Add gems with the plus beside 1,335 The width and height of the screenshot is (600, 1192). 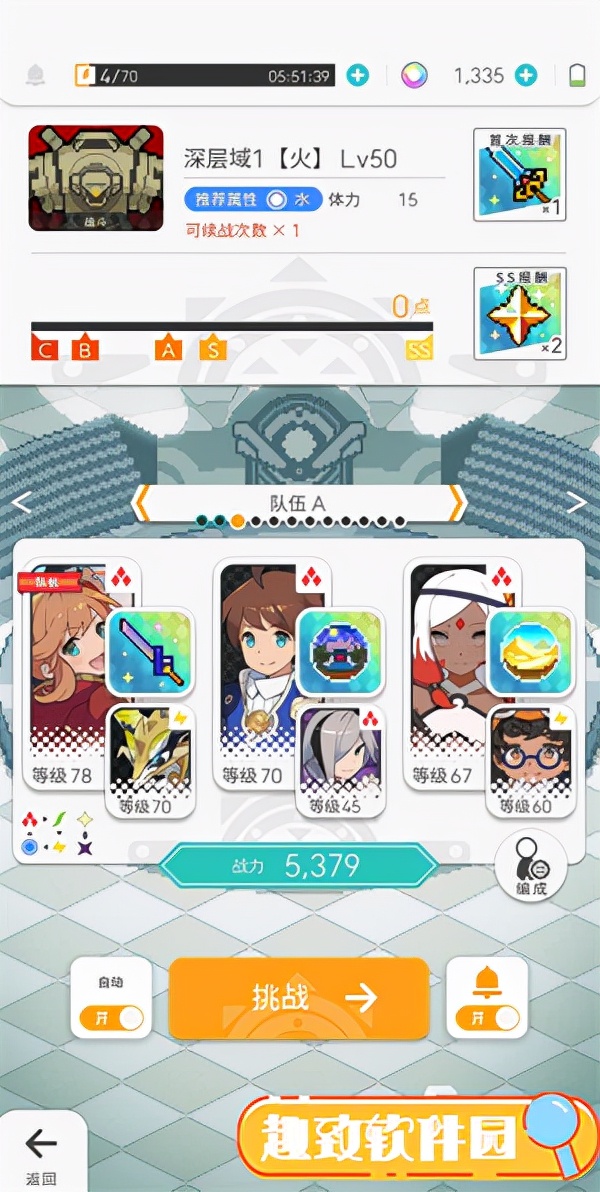coord(526,75)
